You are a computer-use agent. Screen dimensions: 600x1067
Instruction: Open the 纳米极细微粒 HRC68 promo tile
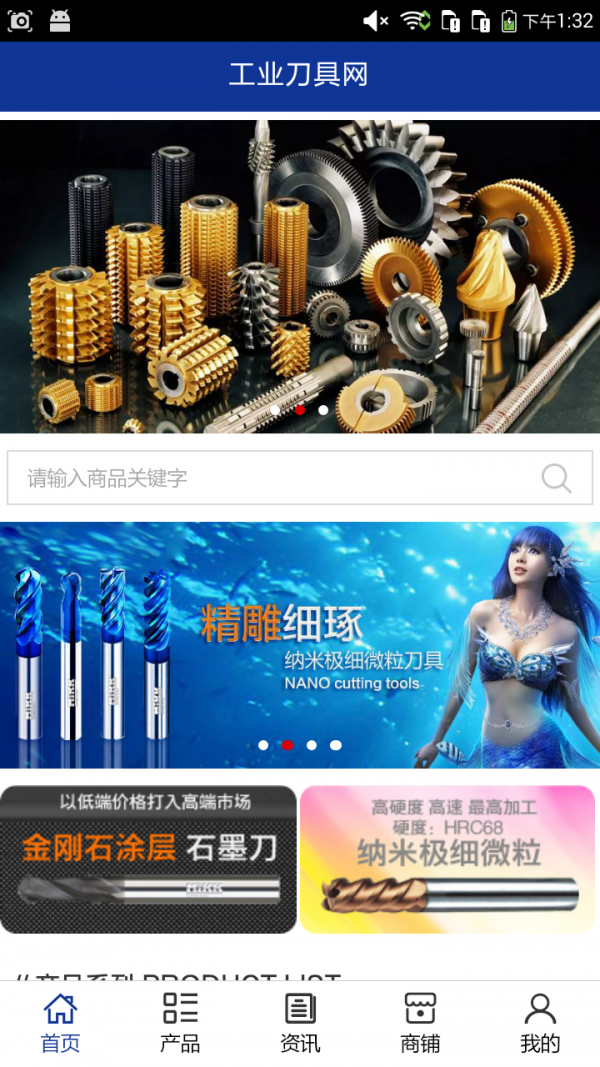point(448,859)
